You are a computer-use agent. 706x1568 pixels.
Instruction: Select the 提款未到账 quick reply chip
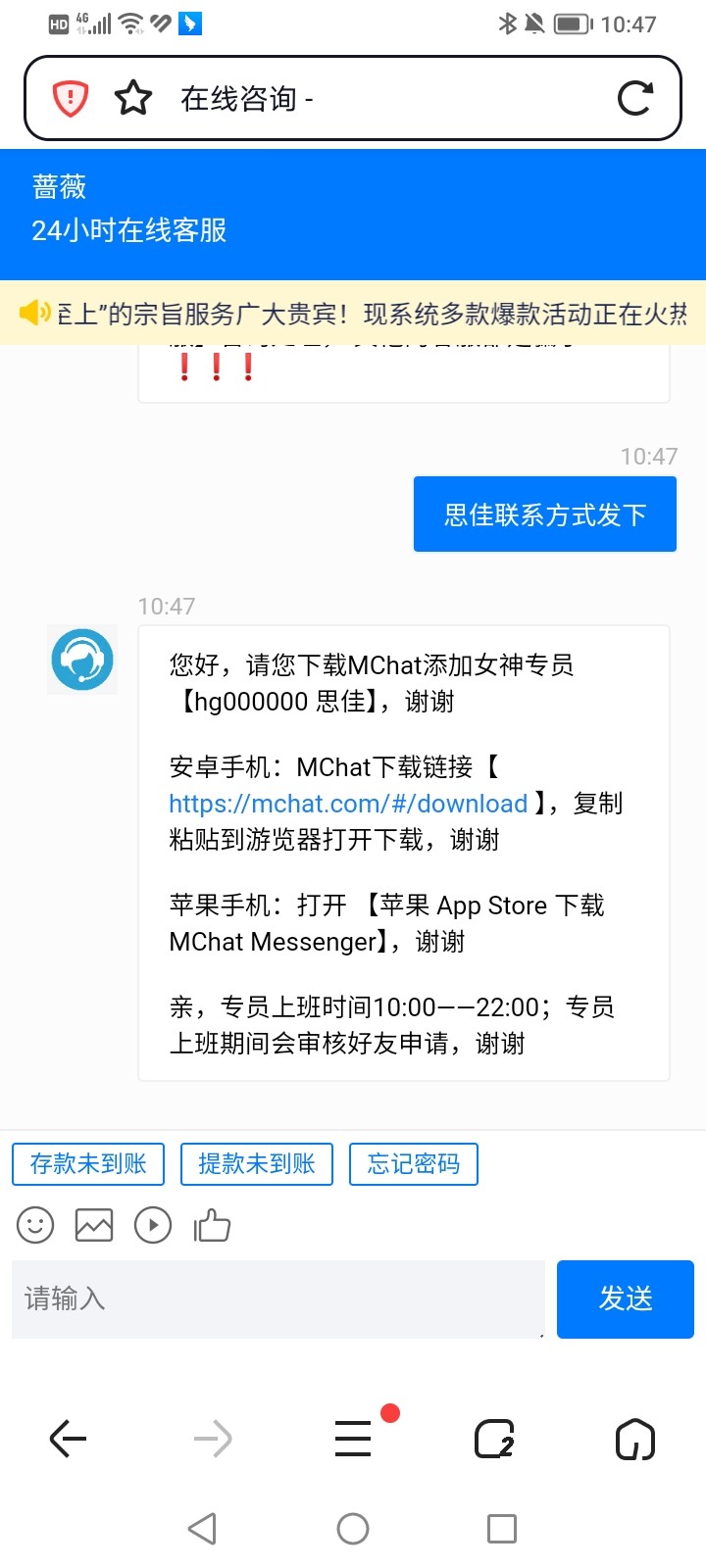tap(257, 1164)
